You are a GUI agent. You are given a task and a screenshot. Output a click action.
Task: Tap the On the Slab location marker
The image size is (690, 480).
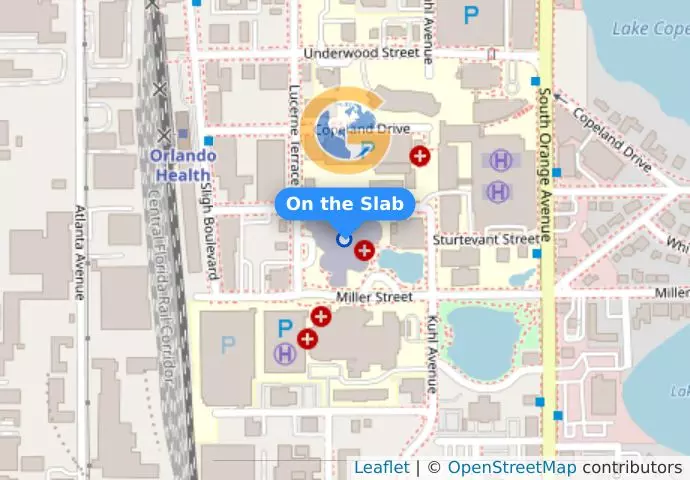(344, 239)
